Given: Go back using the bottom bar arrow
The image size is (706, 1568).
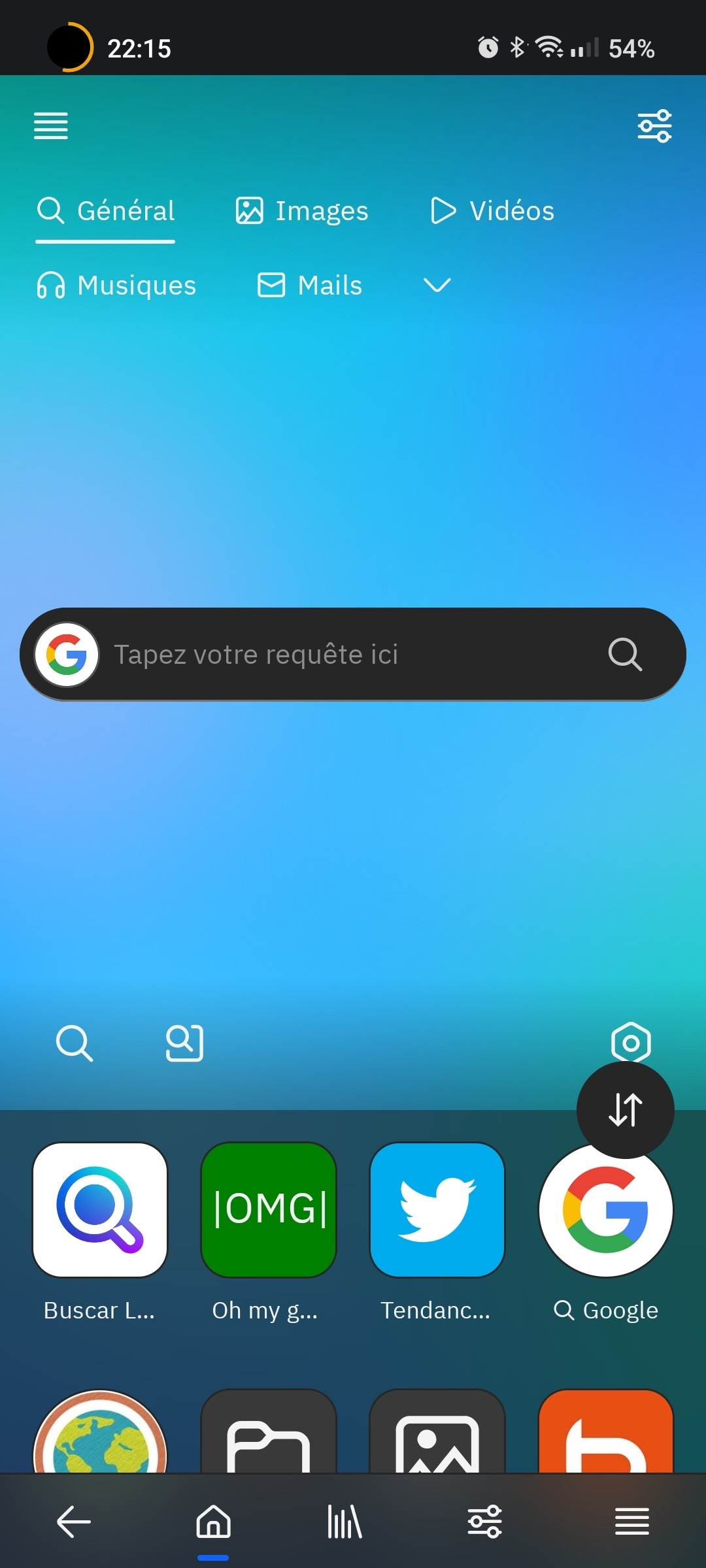Looking at the screenshot, I should (73, 1522).
